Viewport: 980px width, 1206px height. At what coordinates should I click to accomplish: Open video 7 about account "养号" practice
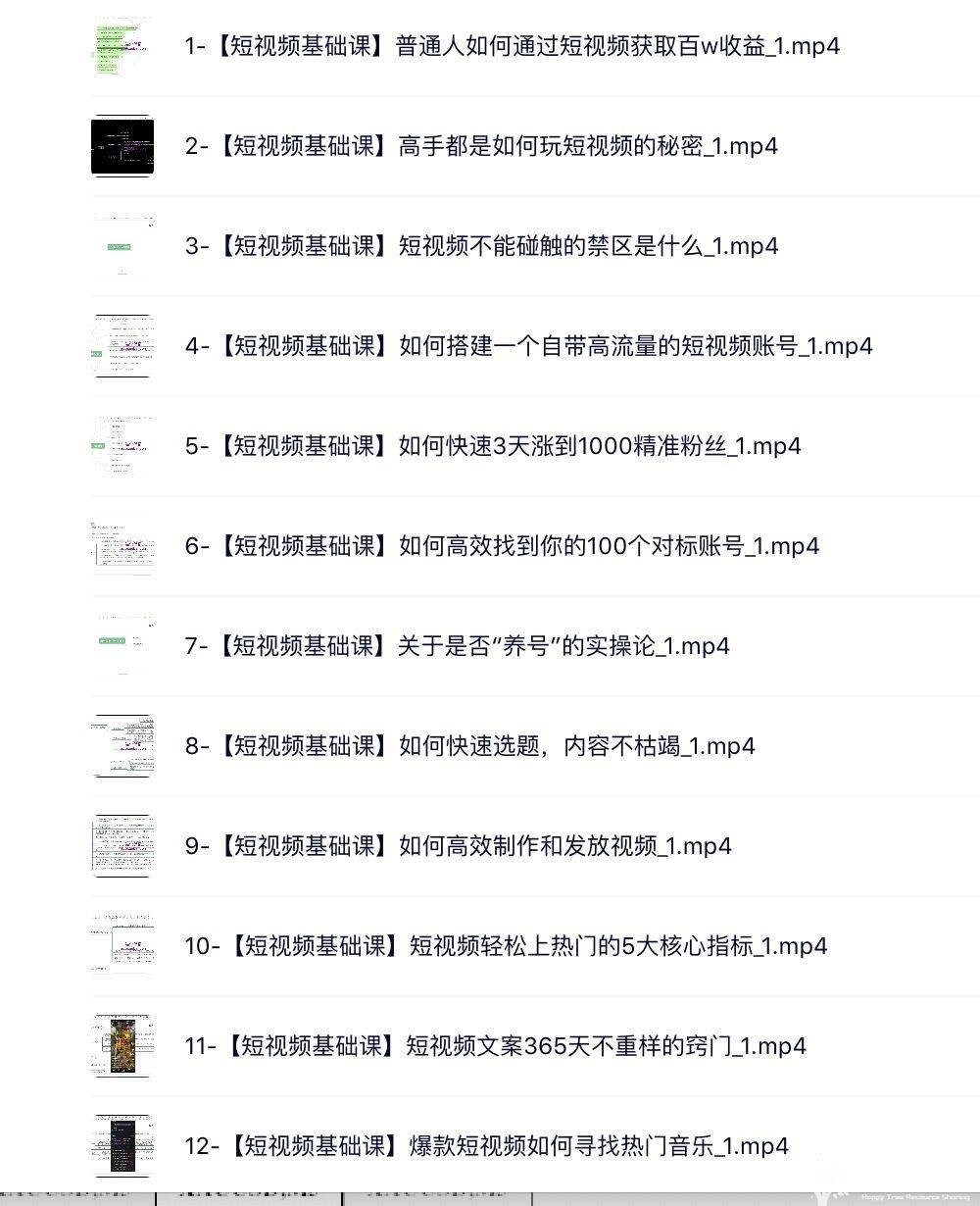(x=457, y=646)
